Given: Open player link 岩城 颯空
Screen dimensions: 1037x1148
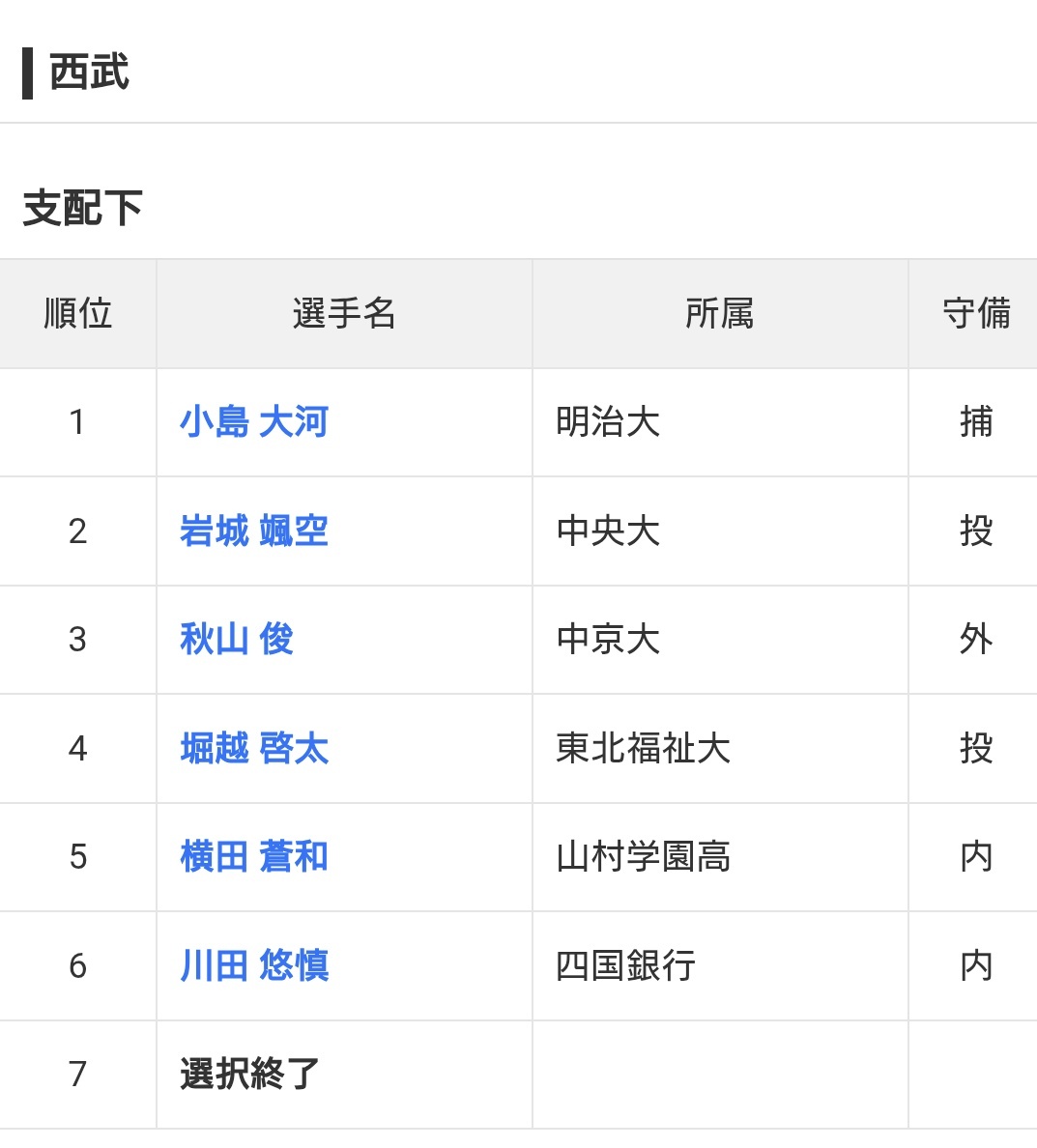Looking at the screenshot, I should [254, 531].
